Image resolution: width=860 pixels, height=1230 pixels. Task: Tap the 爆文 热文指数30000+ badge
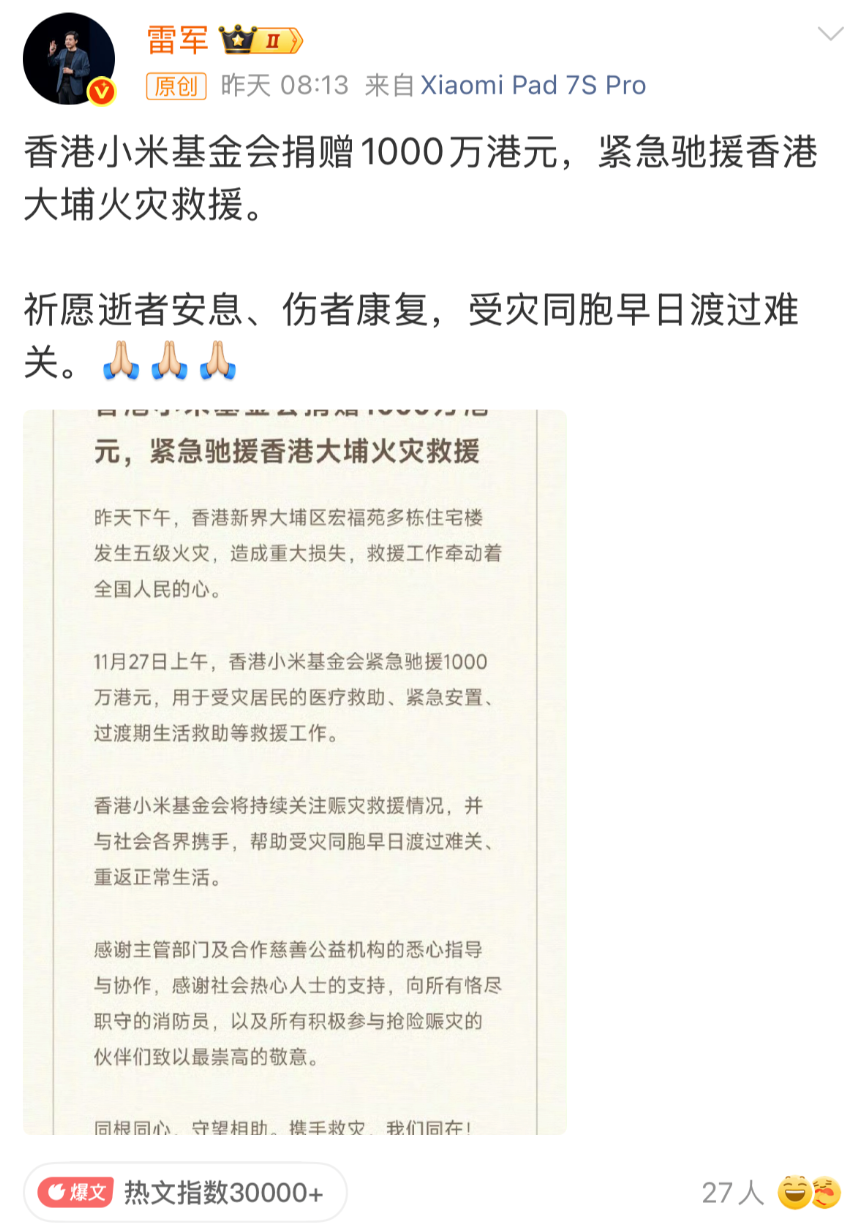tap(185, 1192)
